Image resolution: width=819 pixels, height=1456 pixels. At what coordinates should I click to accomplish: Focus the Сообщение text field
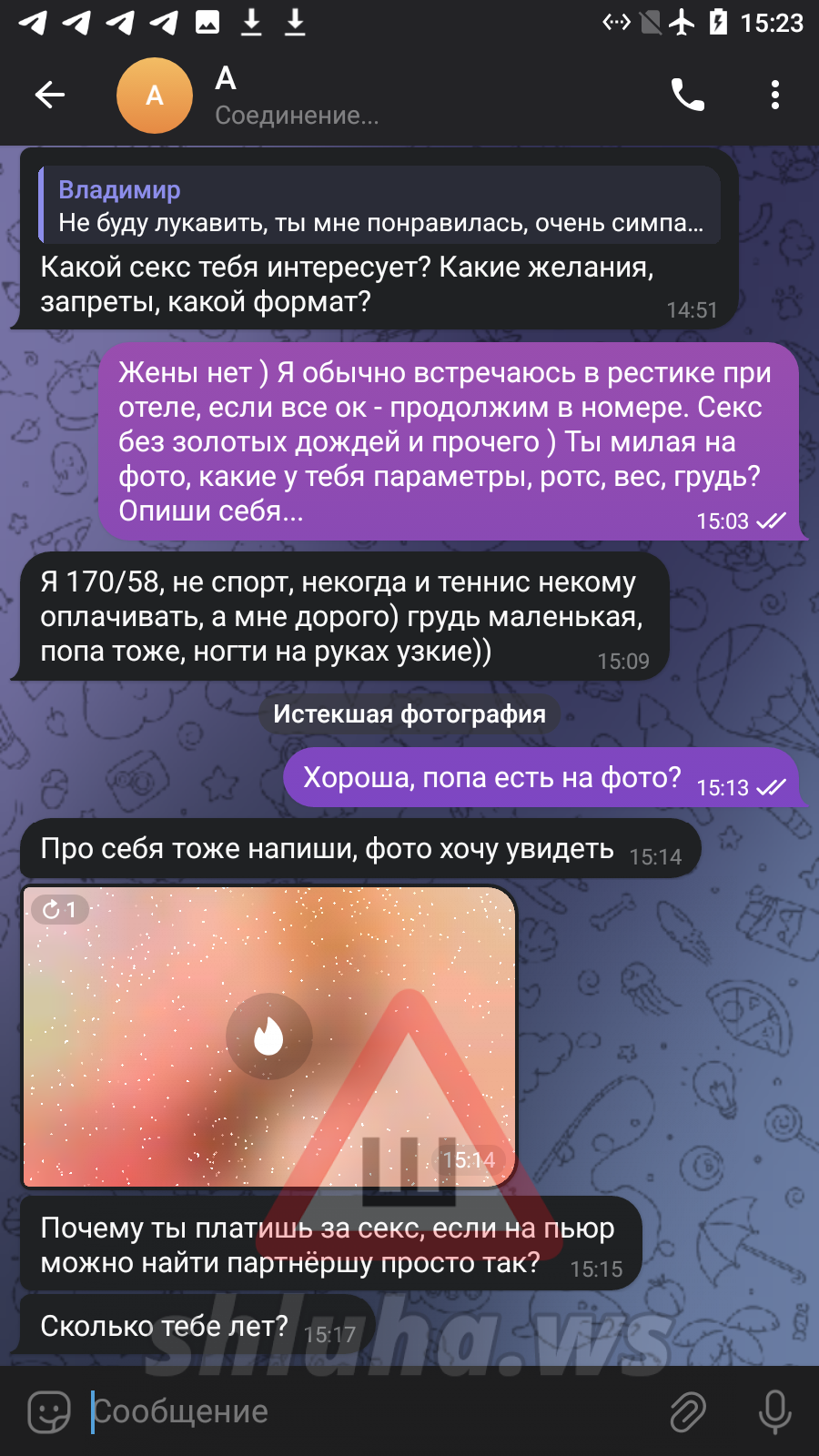click(x=364, y=1411)
